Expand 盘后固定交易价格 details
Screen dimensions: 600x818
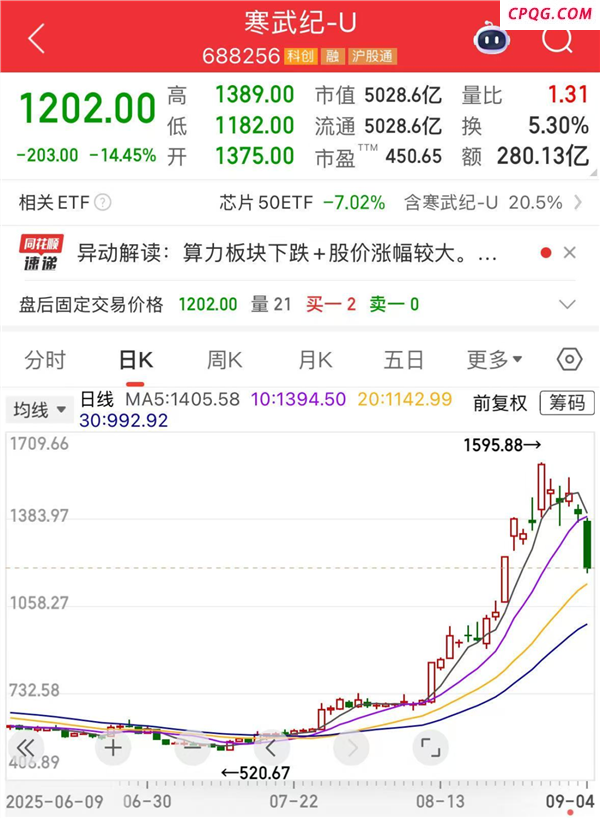567,304
